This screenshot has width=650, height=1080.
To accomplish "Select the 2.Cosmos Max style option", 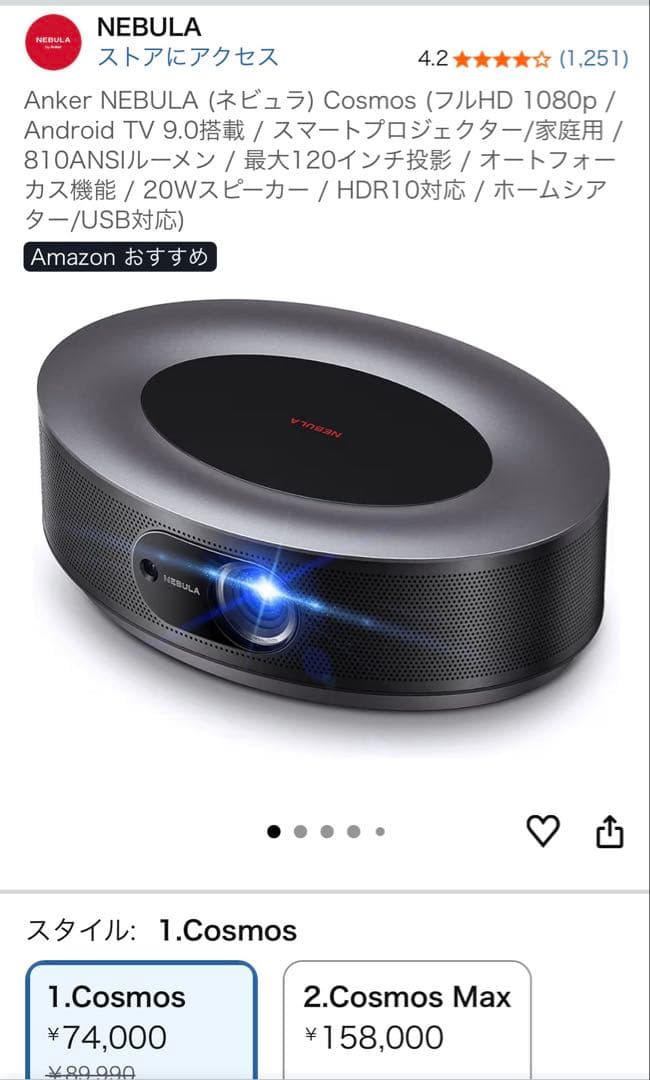I will click(407, 1018).
